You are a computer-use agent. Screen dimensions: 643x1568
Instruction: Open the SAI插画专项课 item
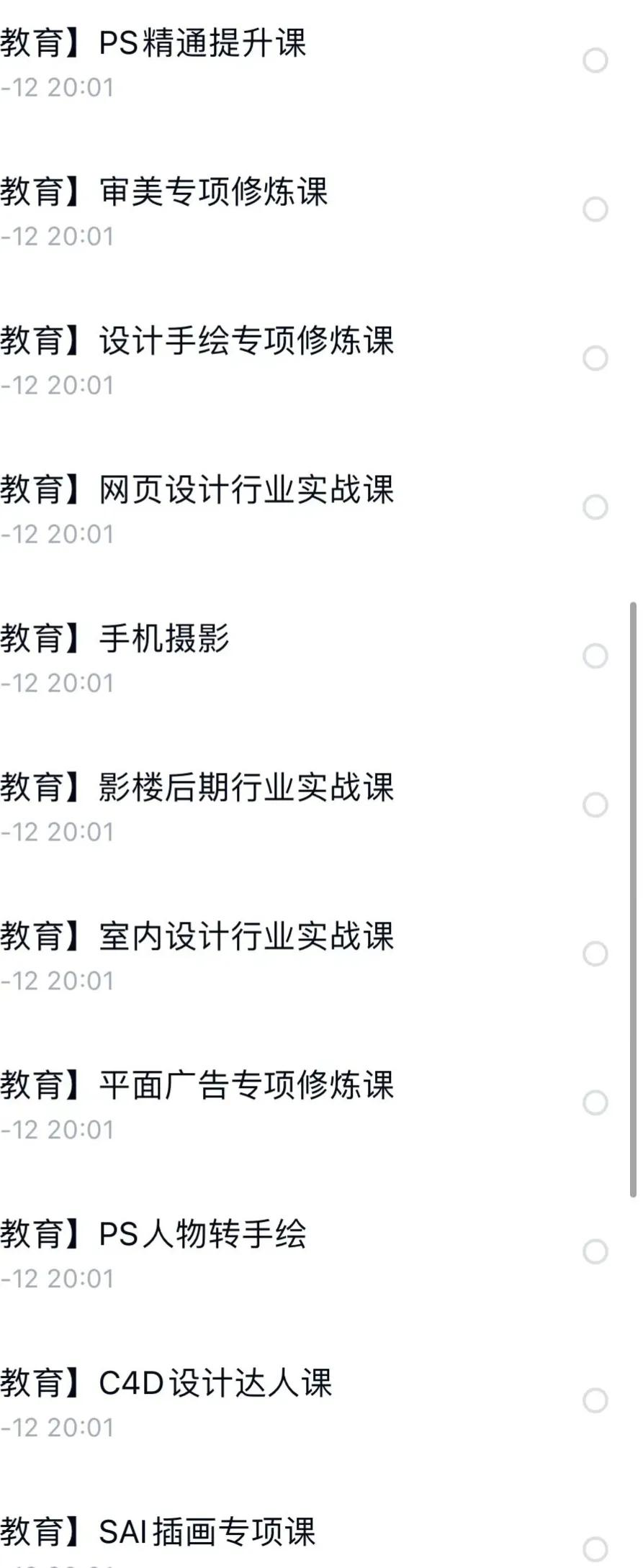[x=158, y=1533]
